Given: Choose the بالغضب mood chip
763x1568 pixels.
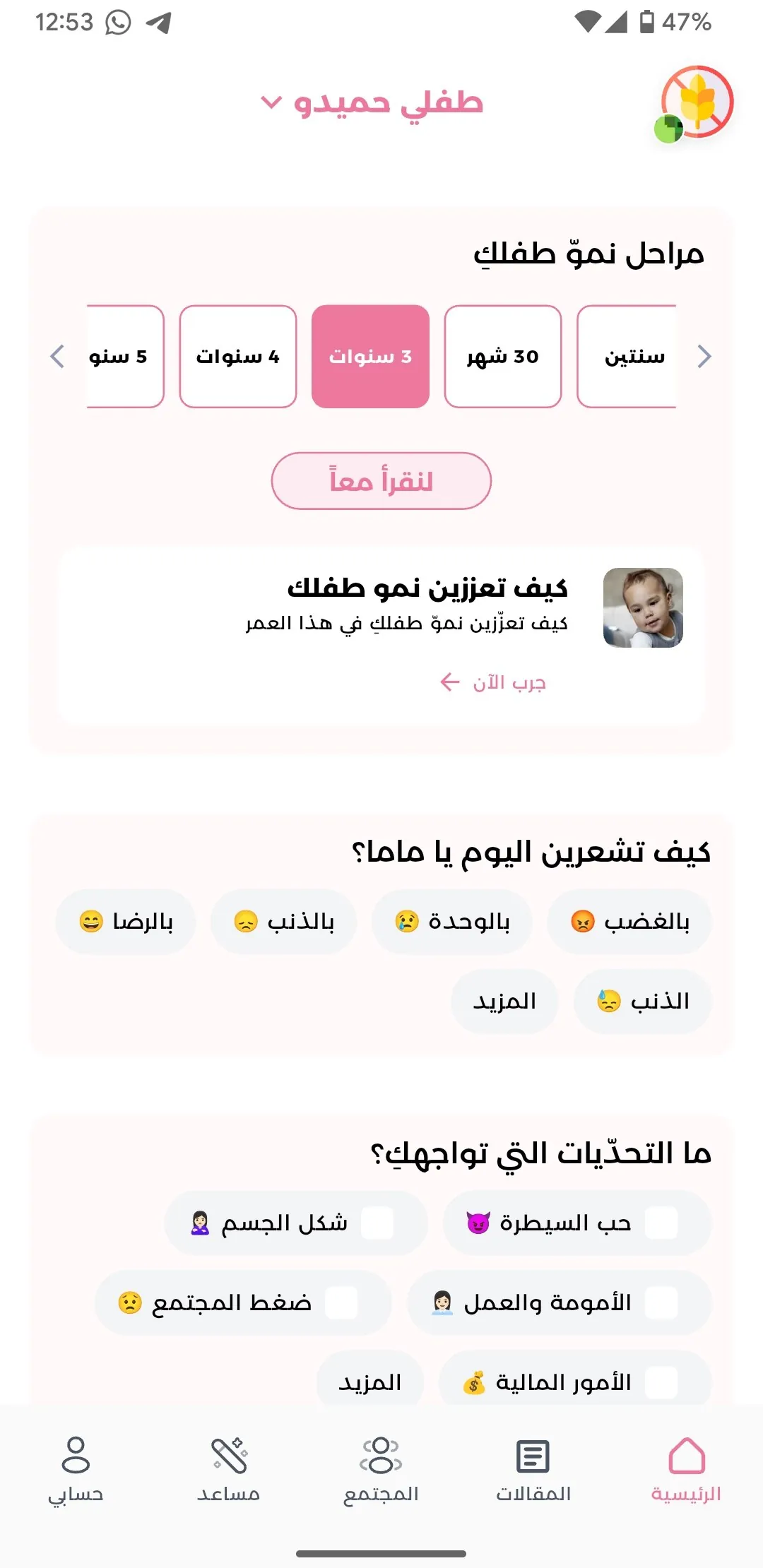Looking at the screenshot, I should tap(629, 922).
